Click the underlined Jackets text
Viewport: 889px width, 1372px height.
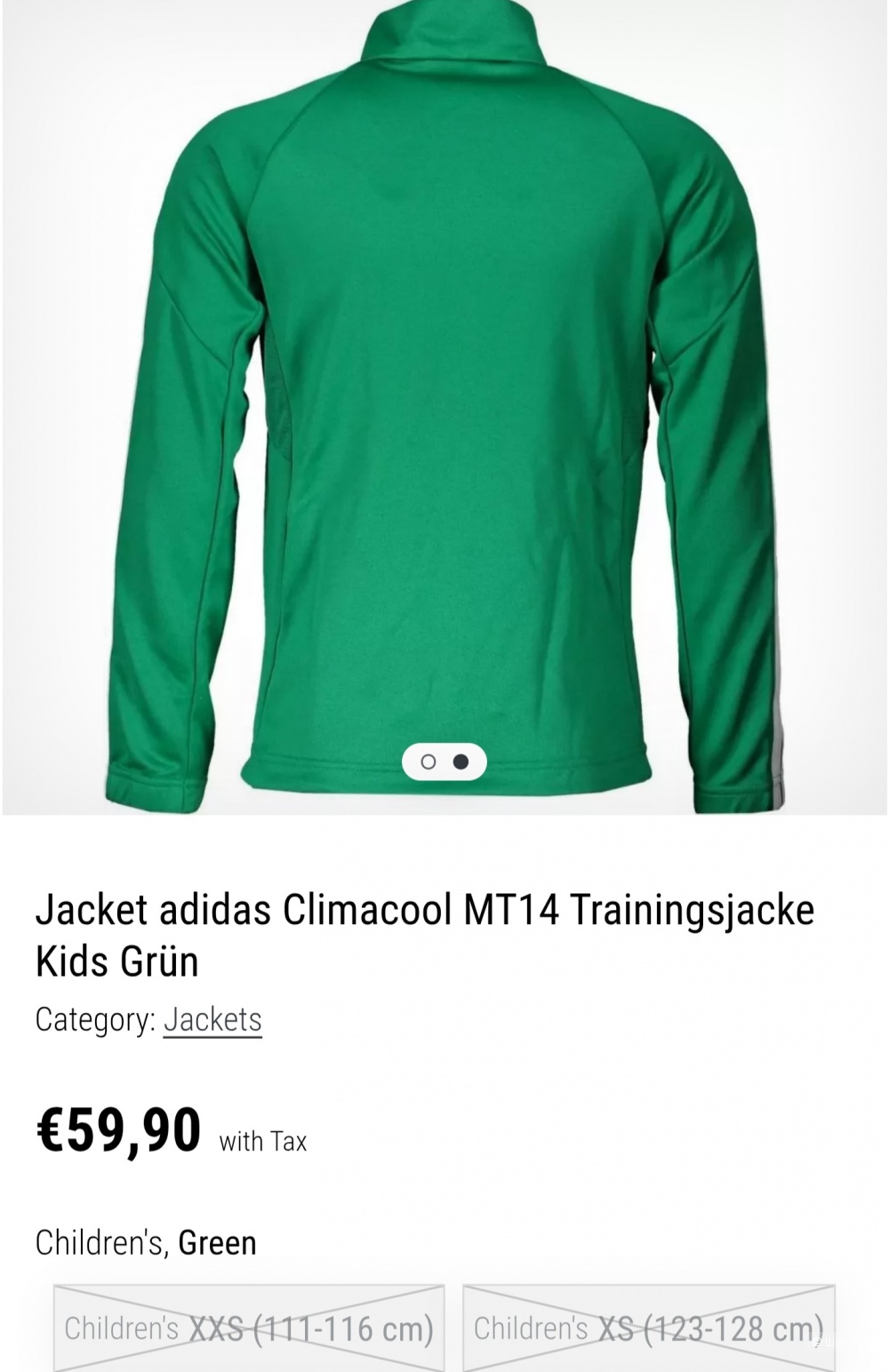point(213,1019)
